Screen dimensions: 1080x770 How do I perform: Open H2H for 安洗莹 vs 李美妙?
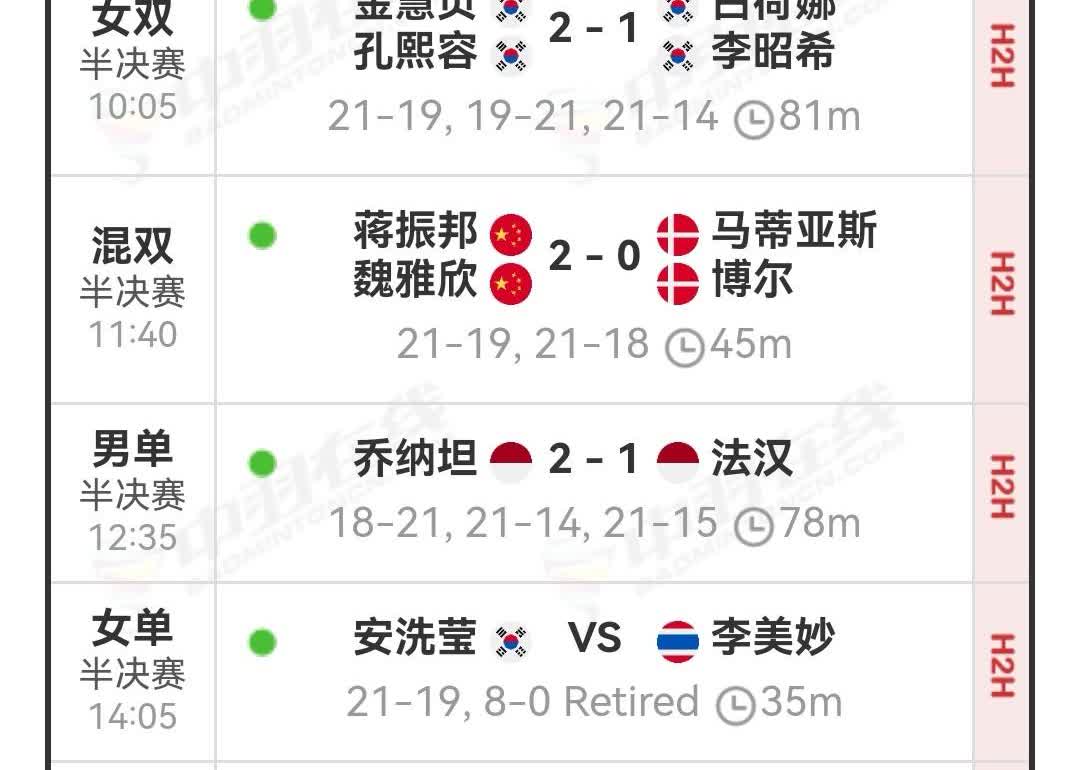[x=1001, y=665]
